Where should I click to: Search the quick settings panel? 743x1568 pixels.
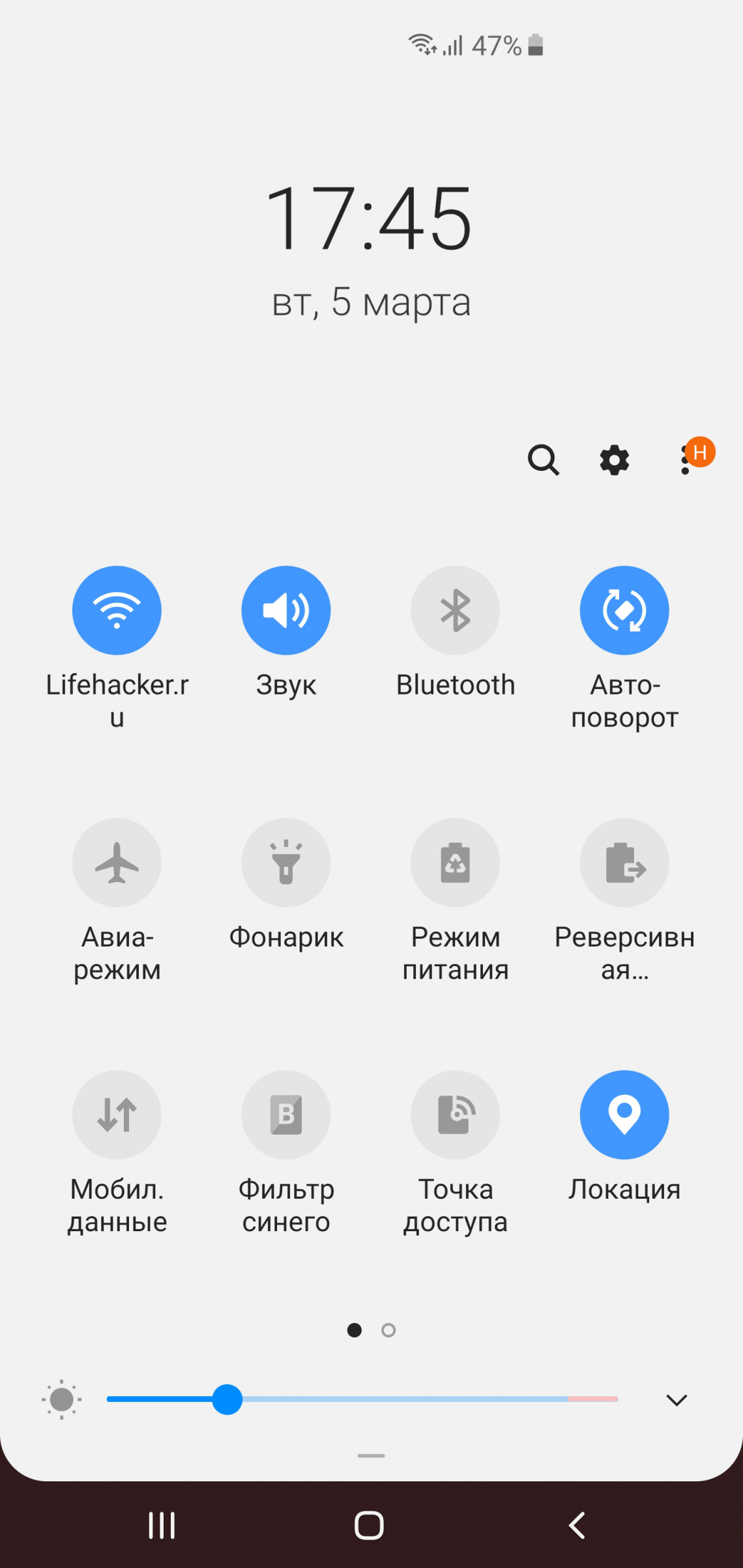pyautogui.click(x=543, y=460)
